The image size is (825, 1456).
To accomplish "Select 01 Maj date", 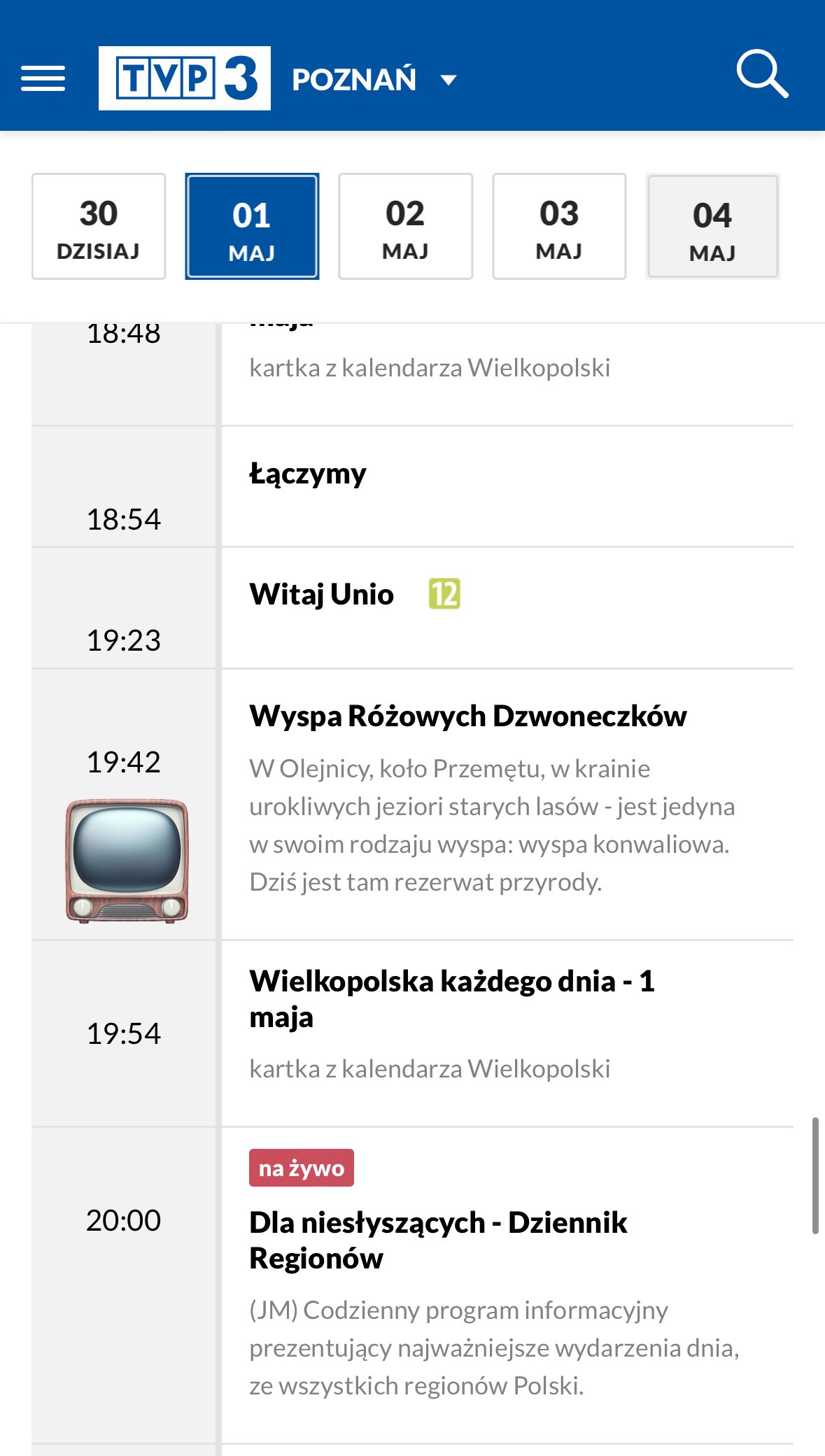I will click(x=252, y=226).
